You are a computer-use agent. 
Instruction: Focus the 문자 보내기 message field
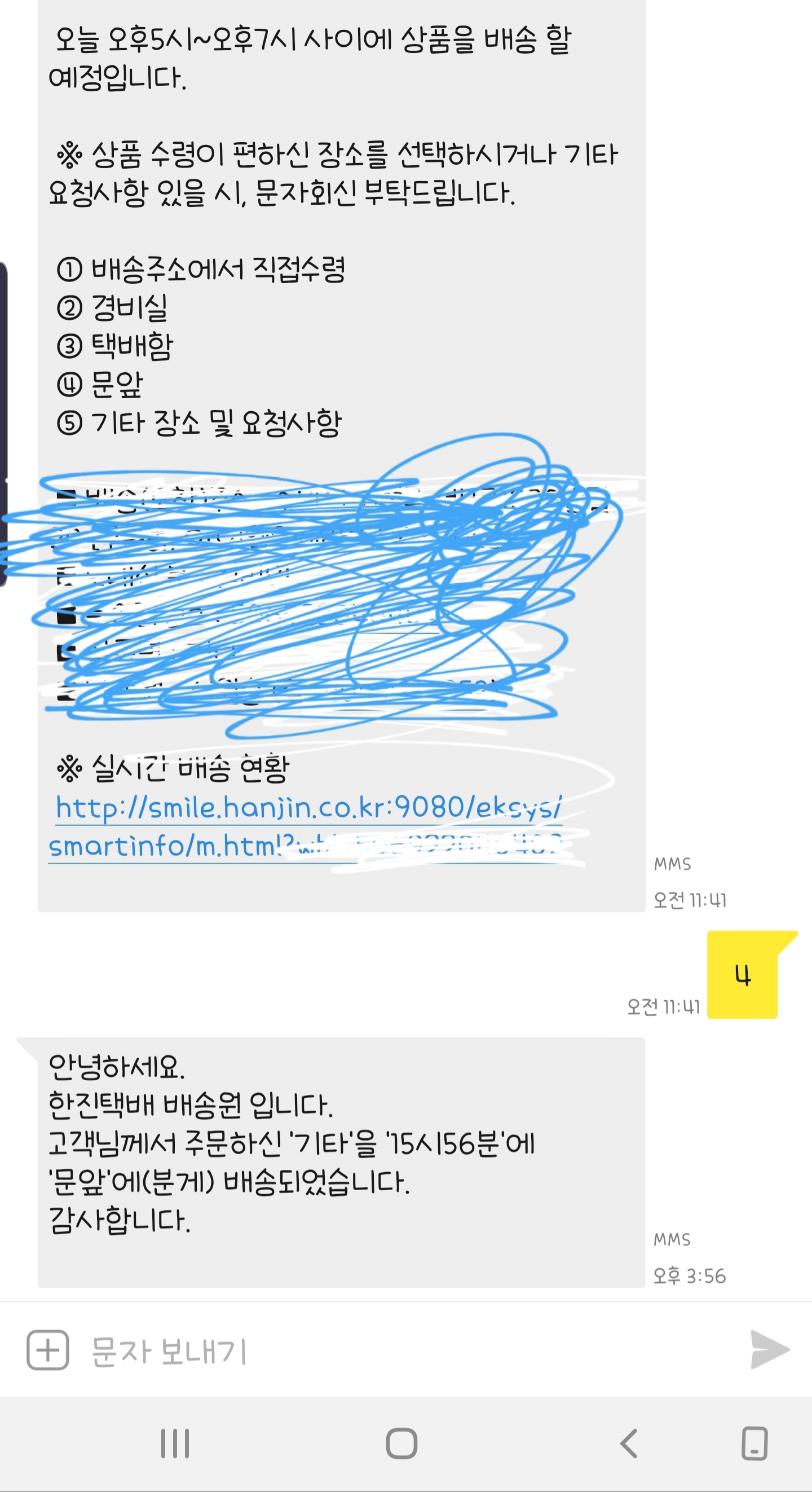pos(405,1351)
